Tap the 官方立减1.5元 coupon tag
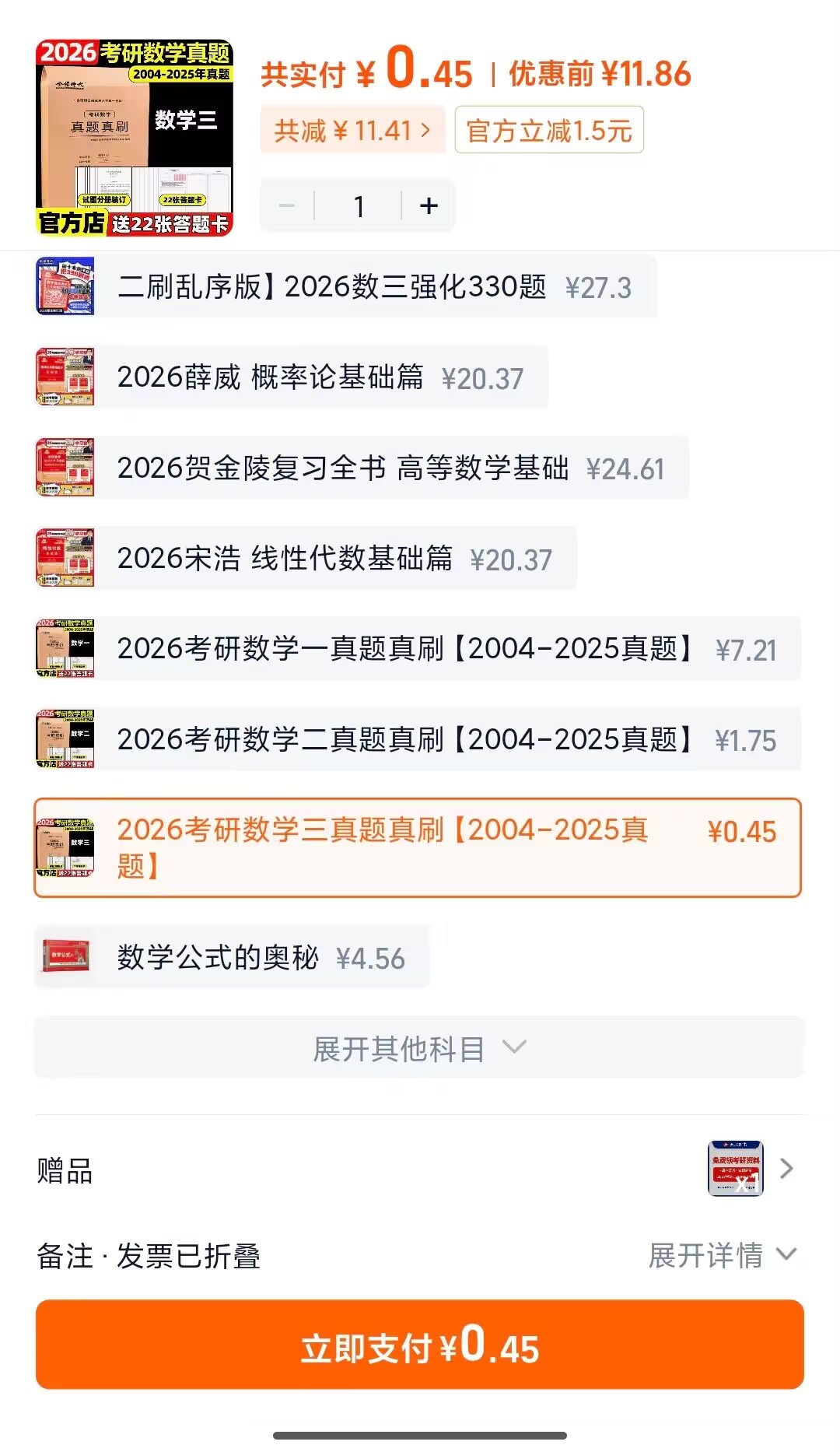Image resolution: width=840 pixels, height=1452 pixels. click(x=549, y=131)
